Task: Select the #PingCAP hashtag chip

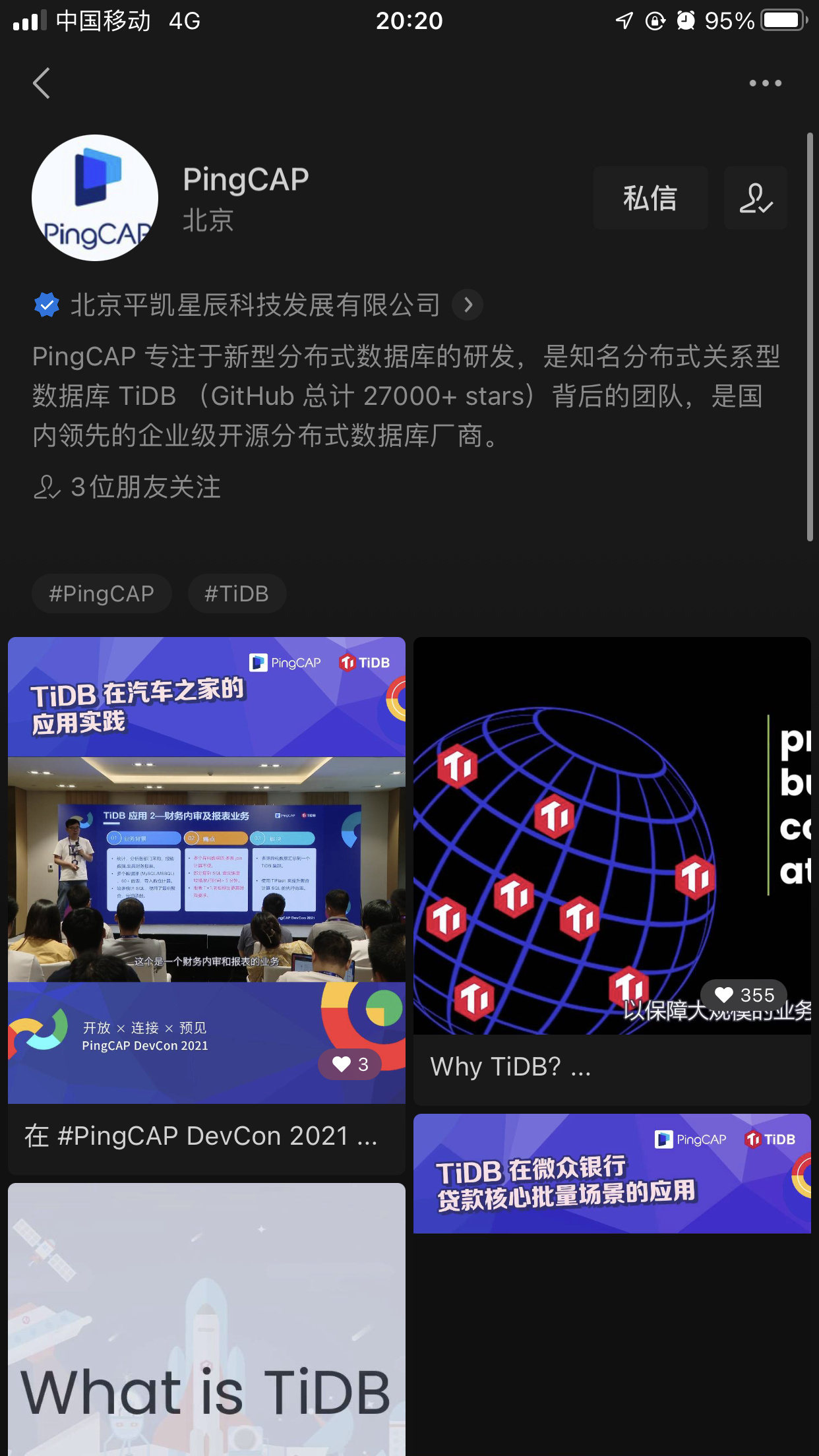Action: click(x=102, y=593)
